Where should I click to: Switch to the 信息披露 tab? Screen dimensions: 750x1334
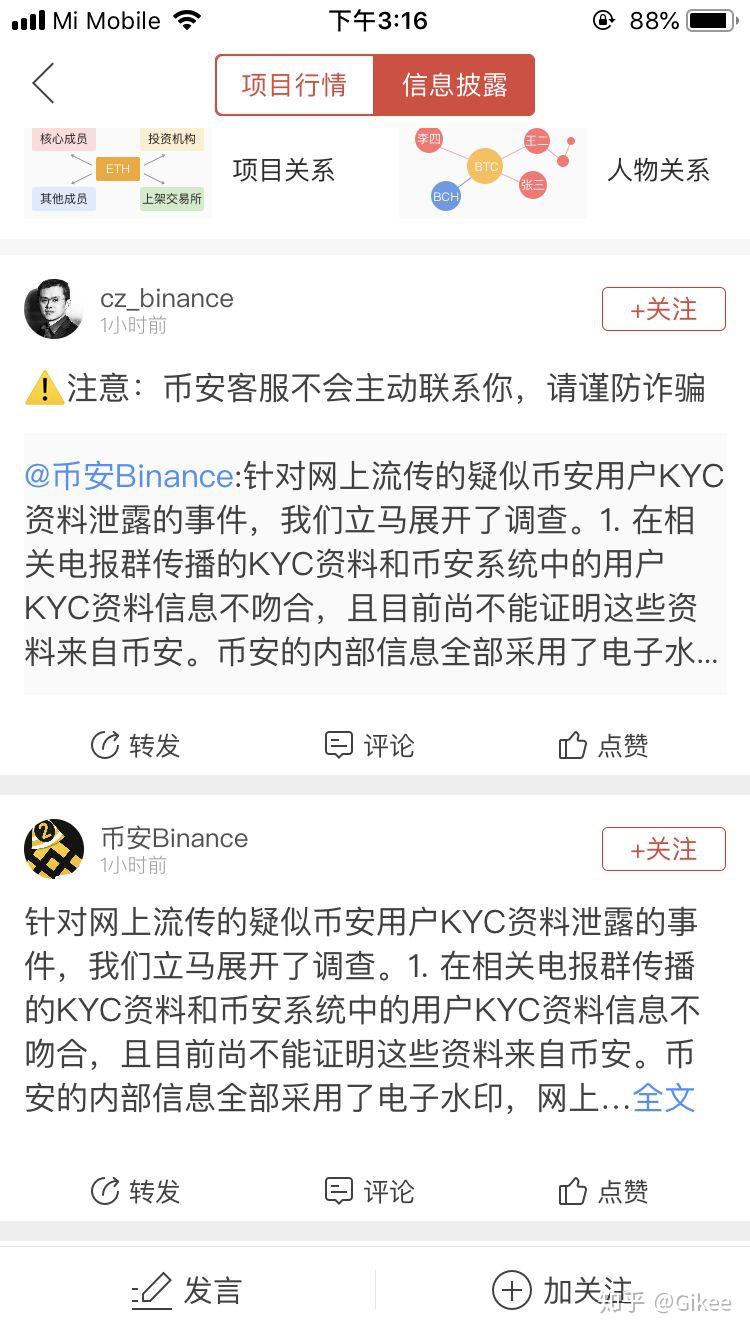pos(455,85)
